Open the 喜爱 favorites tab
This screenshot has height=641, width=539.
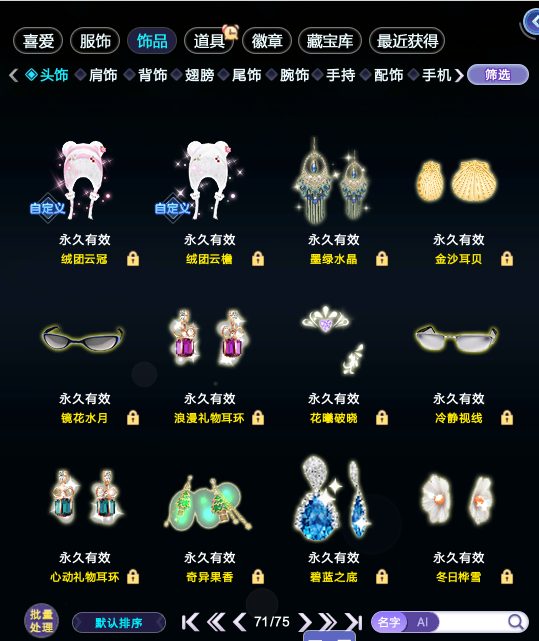click(38, 41)
